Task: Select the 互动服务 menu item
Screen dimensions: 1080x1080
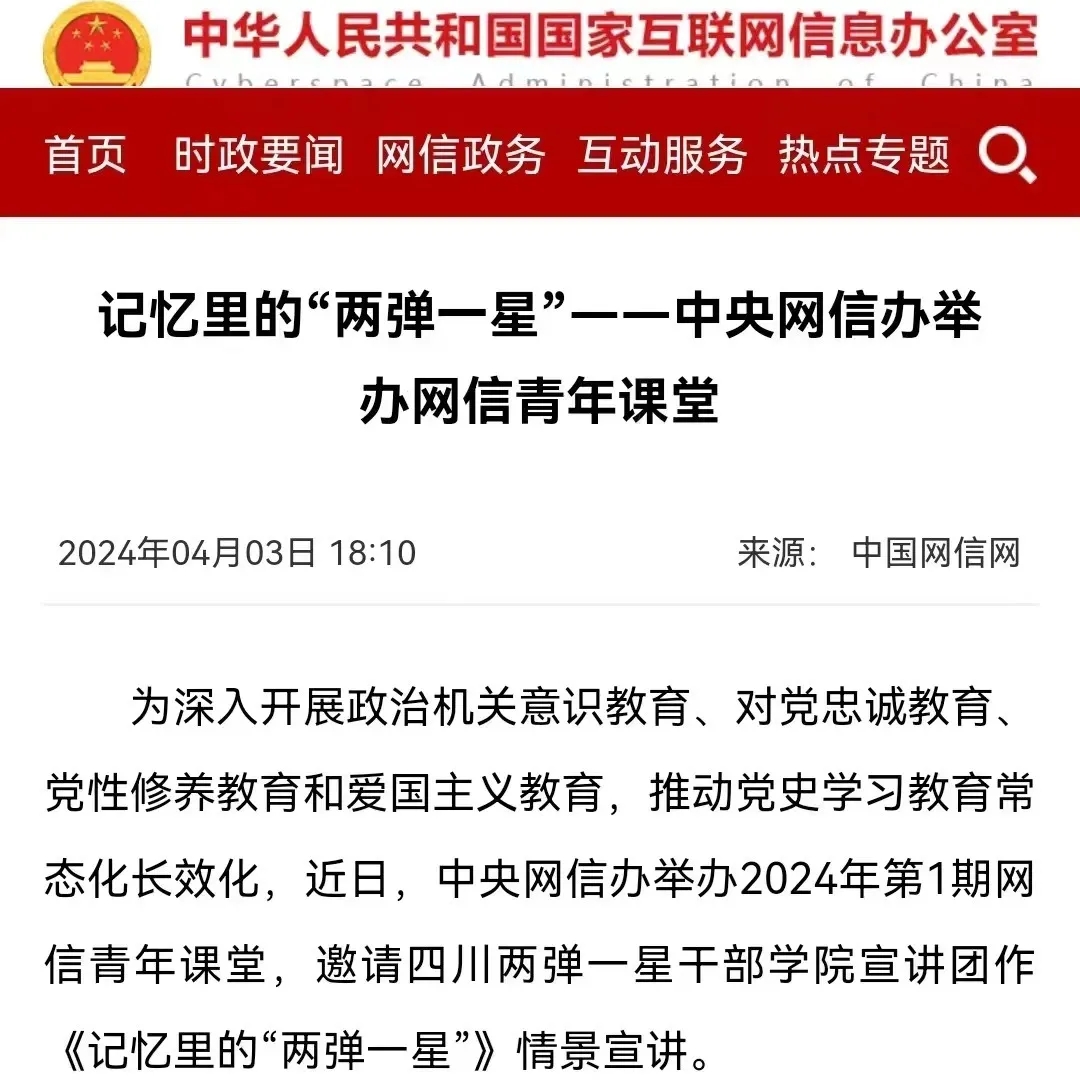Action: [x=662, y=155]
